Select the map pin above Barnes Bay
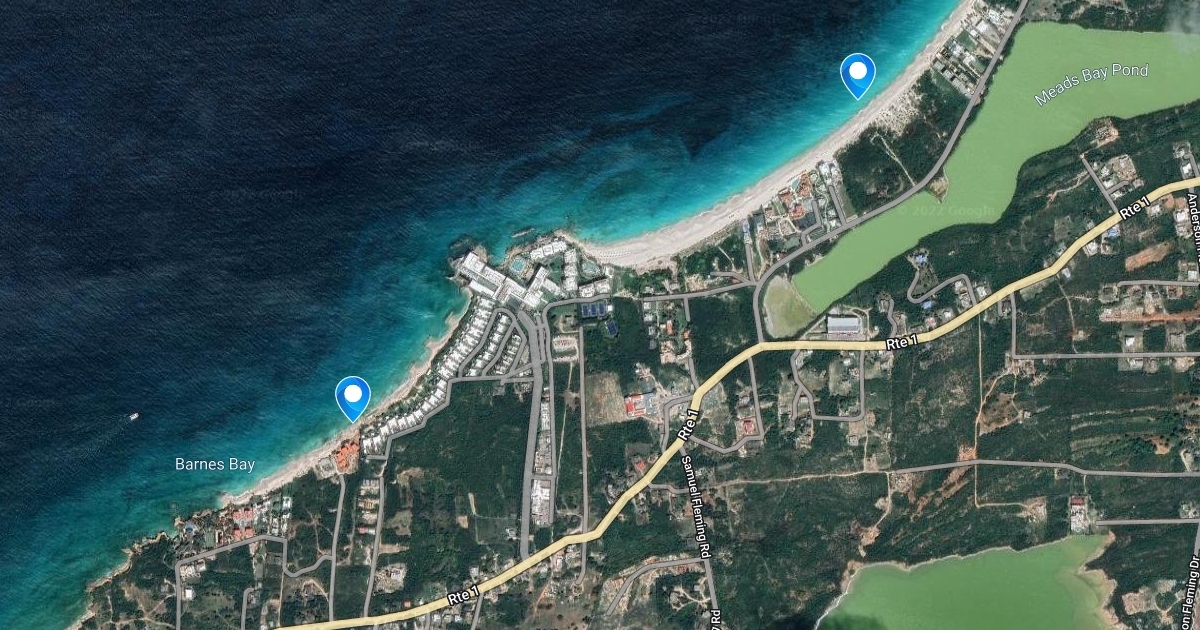 (352, 395)
